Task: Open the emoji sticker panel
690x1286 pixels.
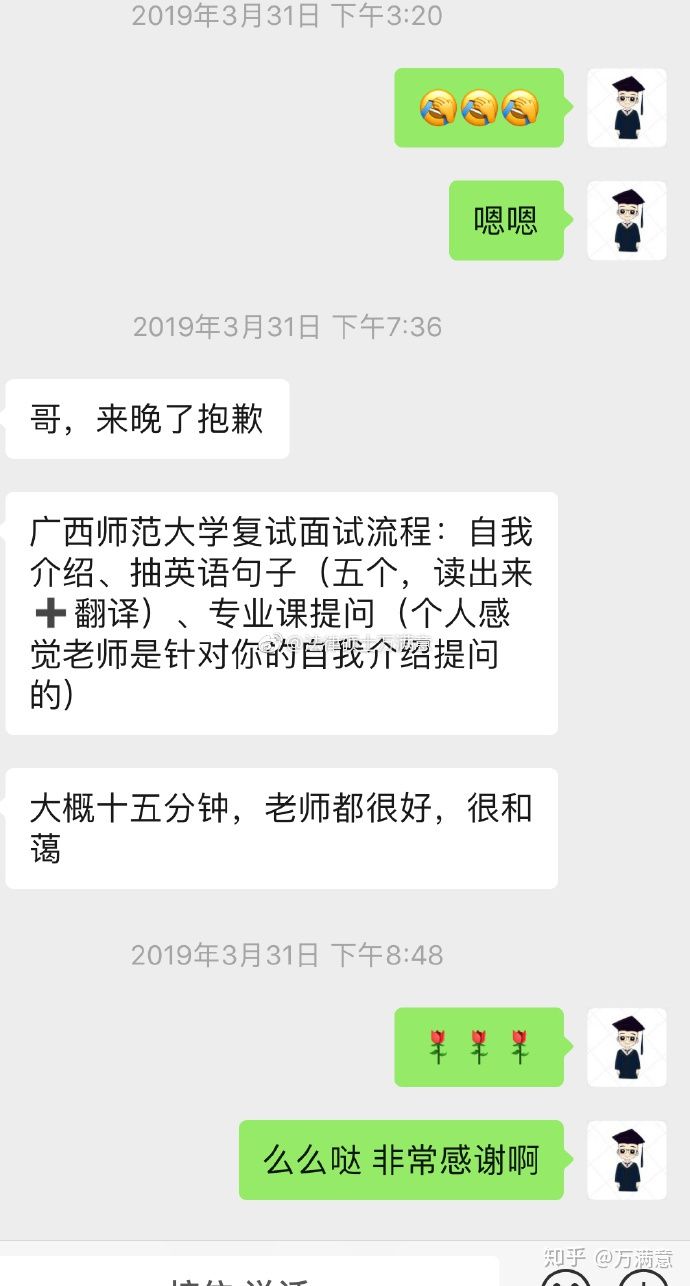Action: tap(567, 1276)
